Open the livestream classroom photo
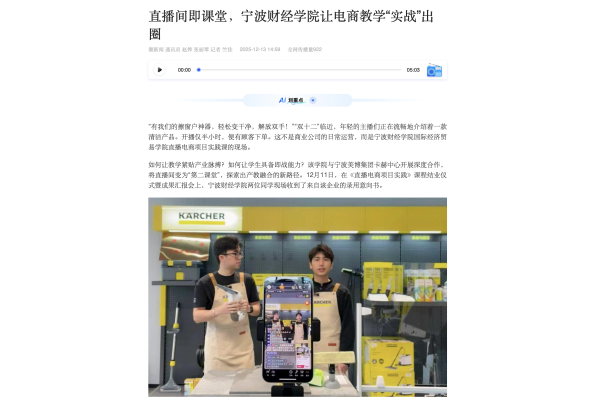The height and width of the screenshot is (400, 600). coord(298,296)
